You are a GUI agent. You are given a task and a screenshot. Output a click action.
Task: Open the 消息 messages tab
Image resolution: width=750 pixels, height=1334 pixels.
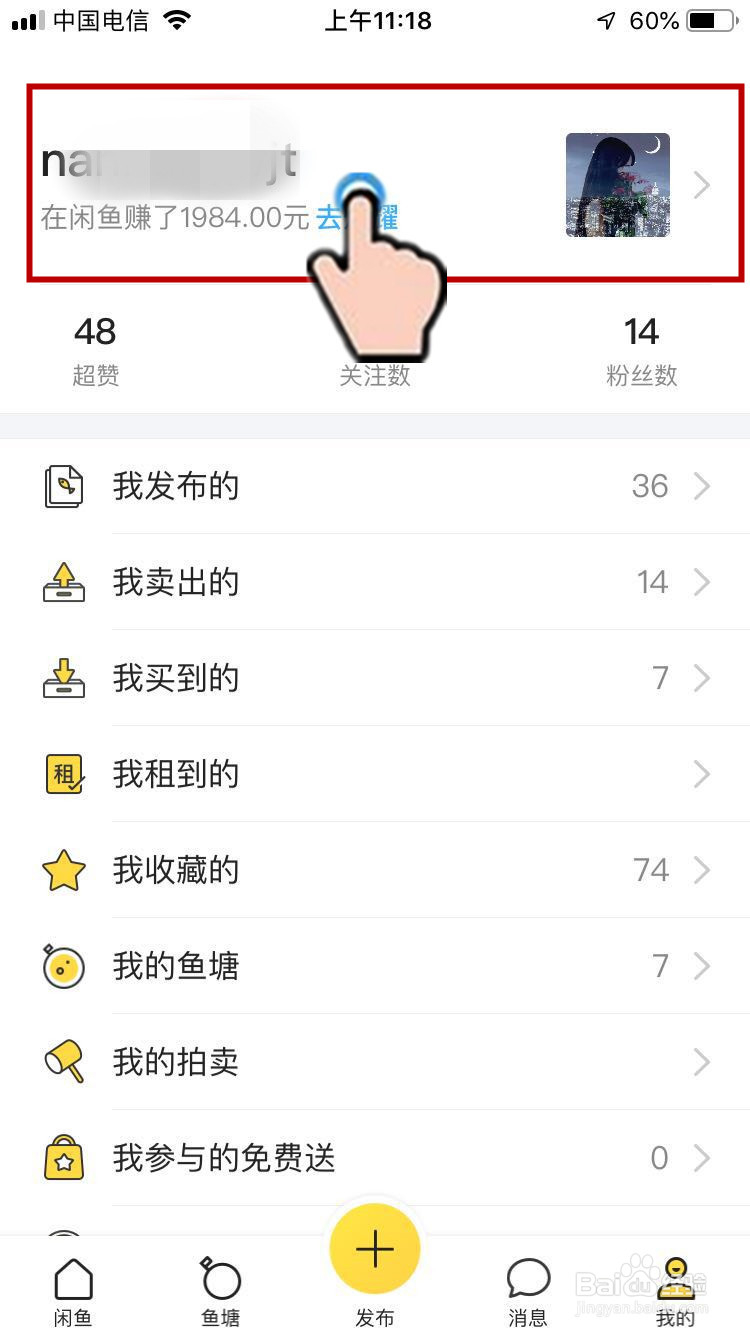(528, 1290)
